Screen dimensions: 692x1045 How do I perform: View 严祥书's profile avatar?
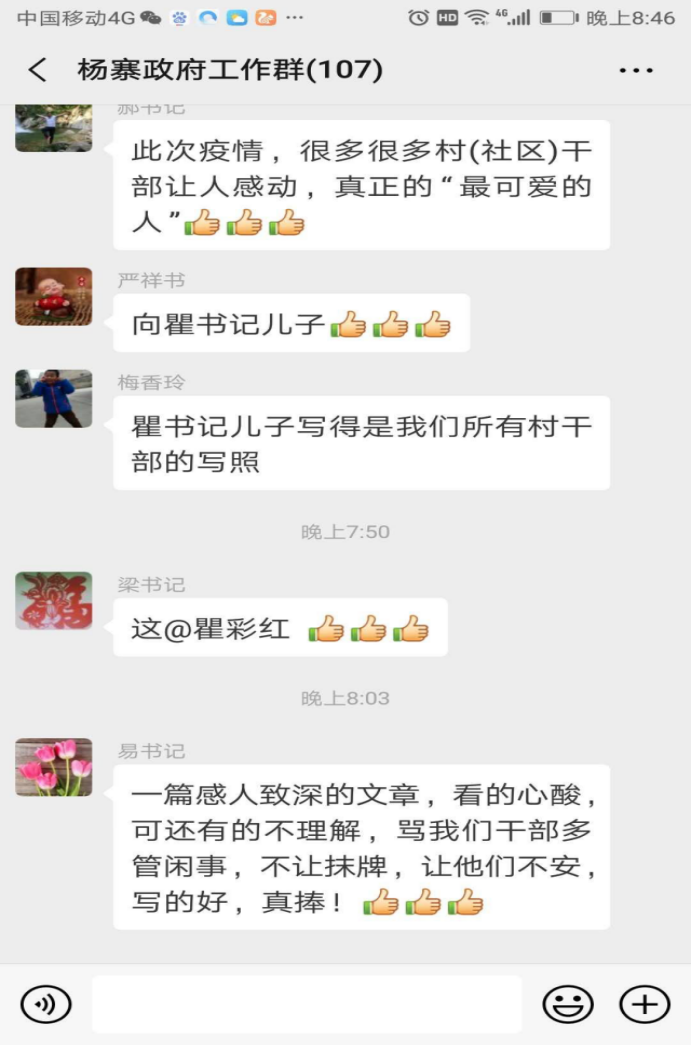[x=54, y=297]
